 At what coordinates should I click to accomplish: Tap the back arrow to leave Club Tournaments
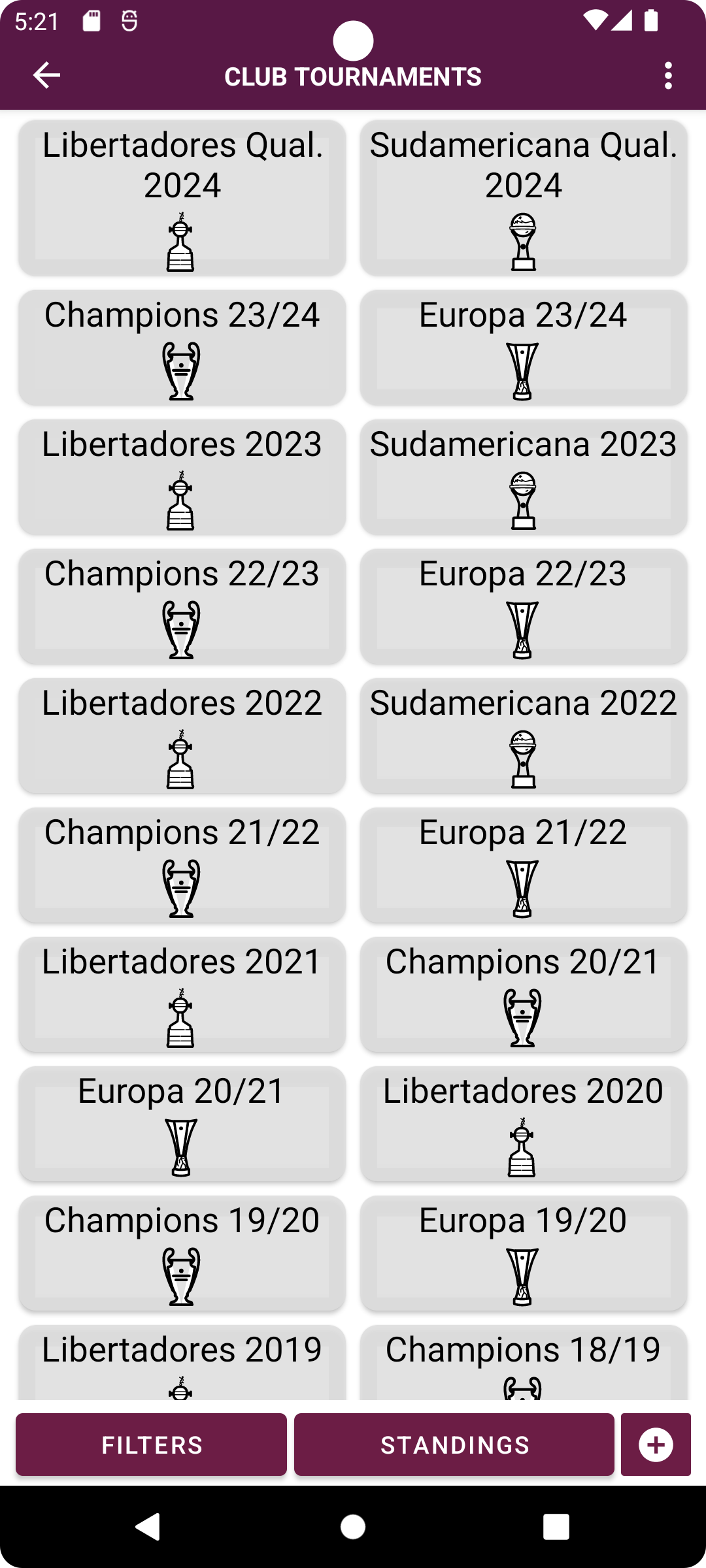pyautogui.click(x=46, y=76)
